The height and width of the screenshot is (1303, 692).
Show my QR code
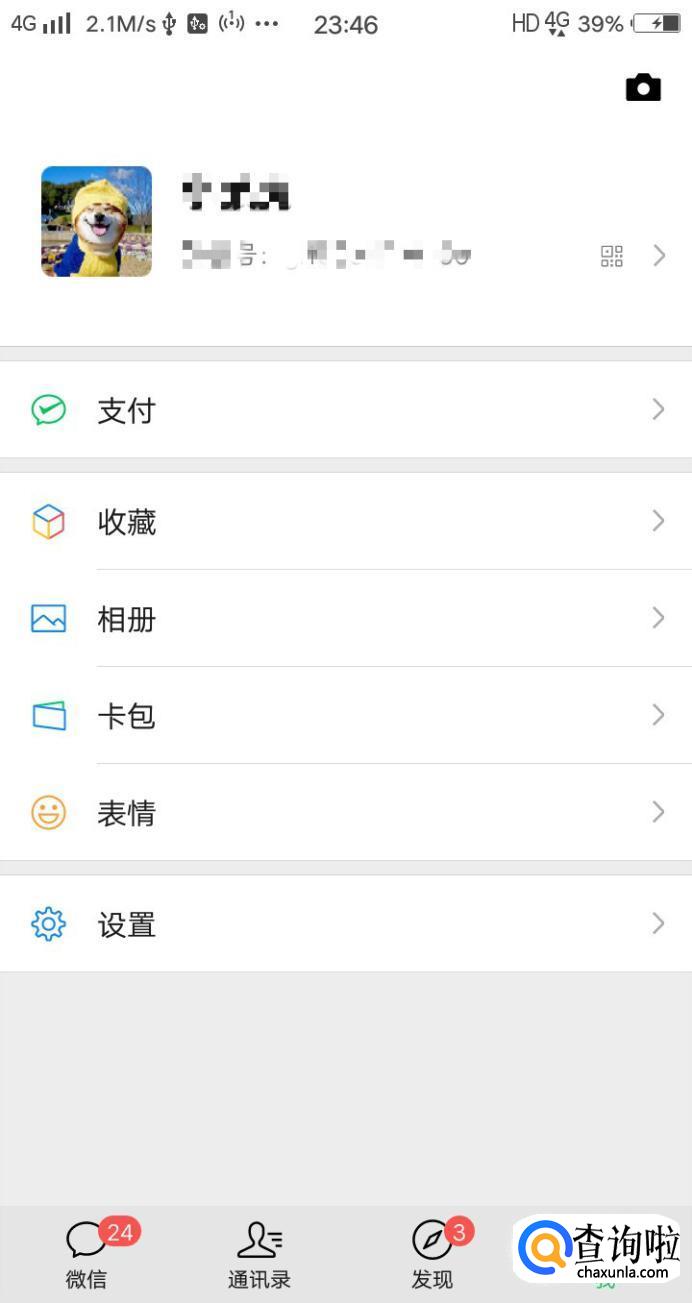pyautogui.click(x=612, y=256)
